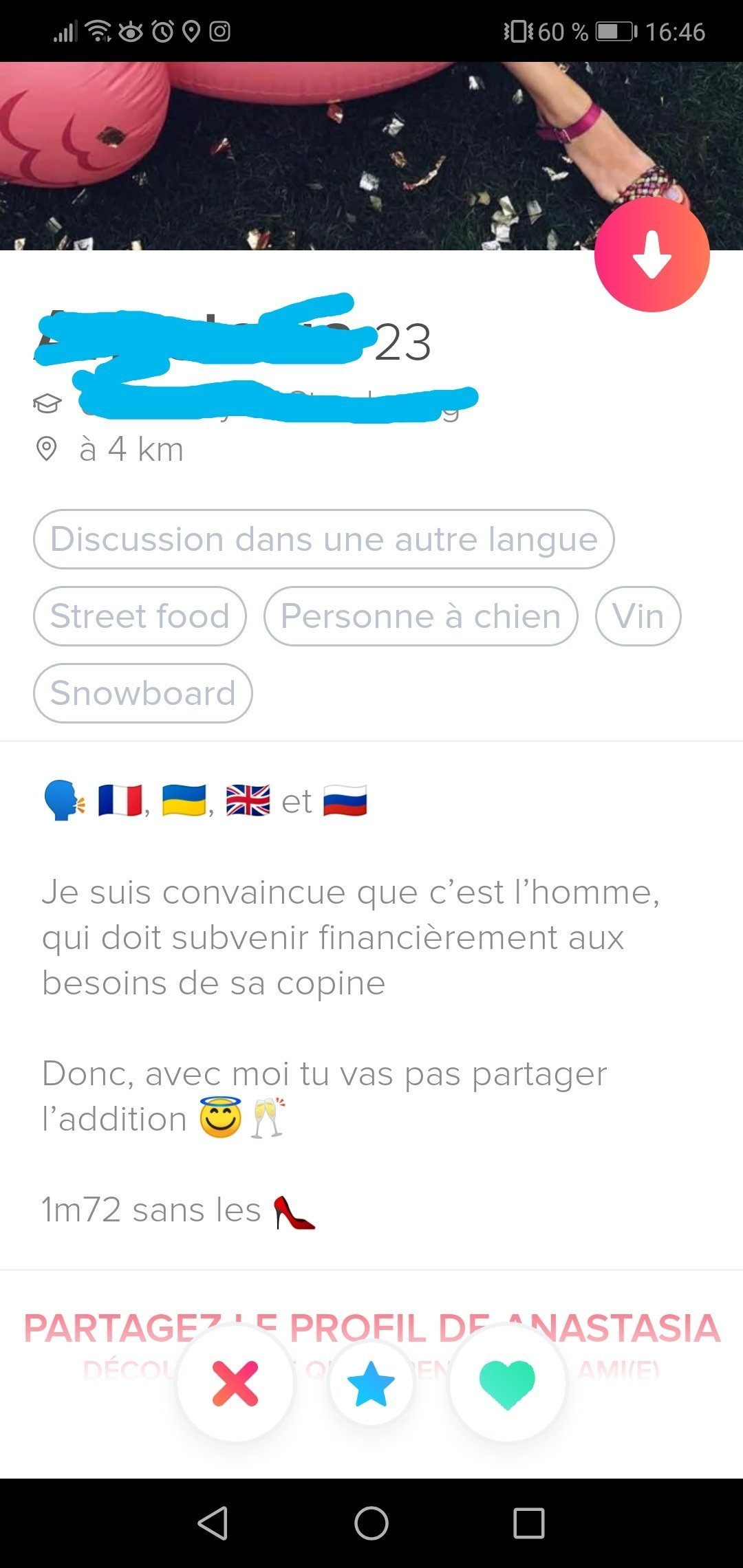The image size is (743, 1568).
Task: Go to the home screen
Action: click(x=371, y=1523)
